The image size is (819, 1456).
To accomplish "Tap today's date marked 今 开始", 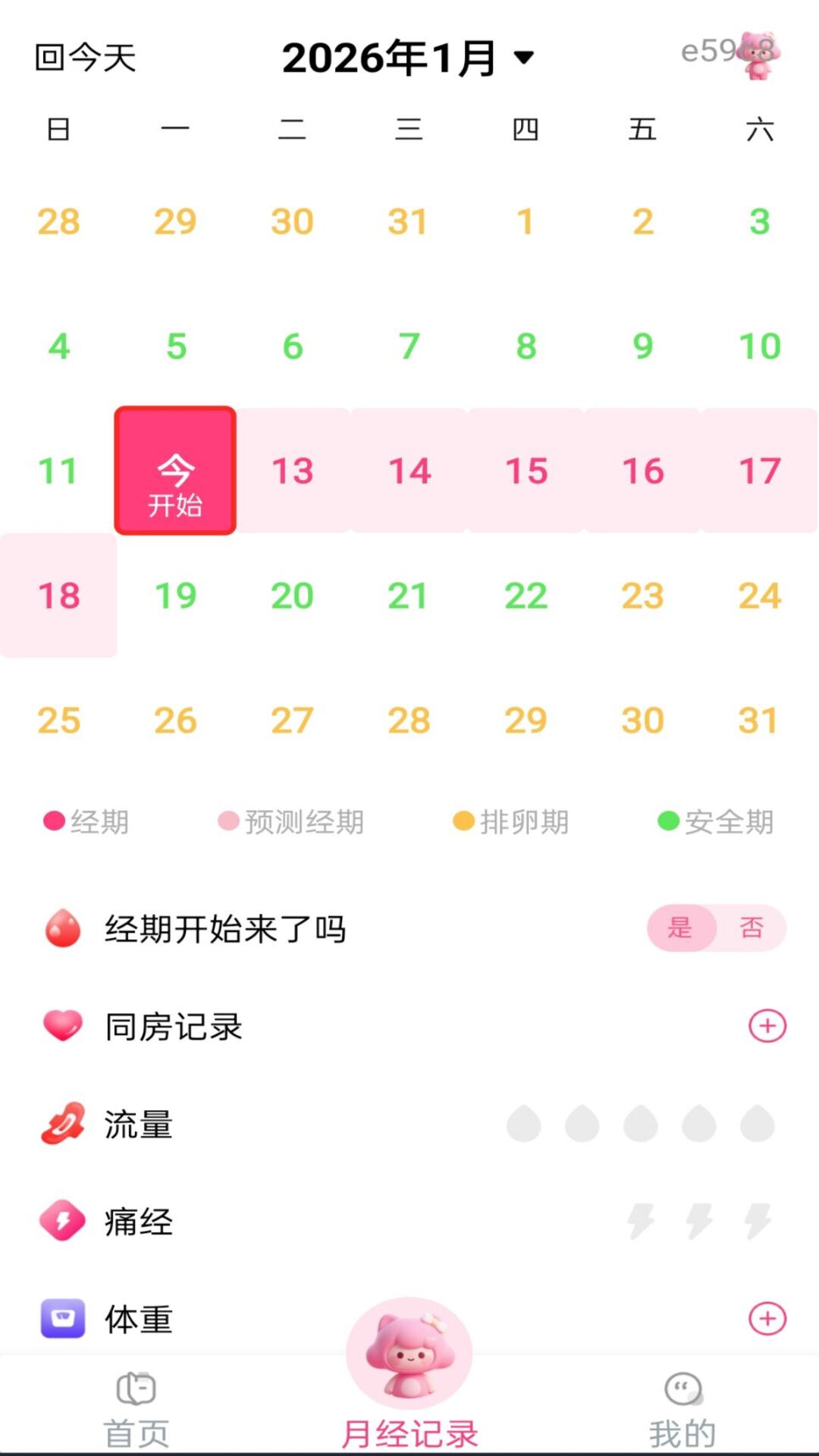I will tap(174, 470).
